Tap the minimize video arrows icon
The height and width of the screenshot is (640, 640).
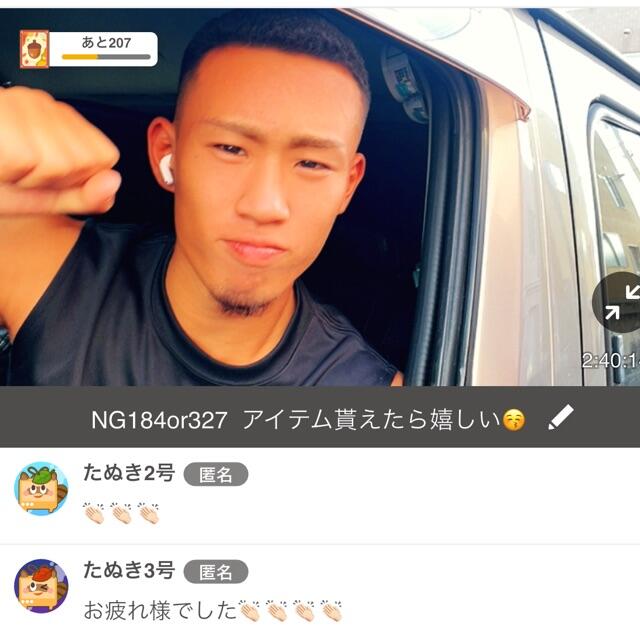618,302
